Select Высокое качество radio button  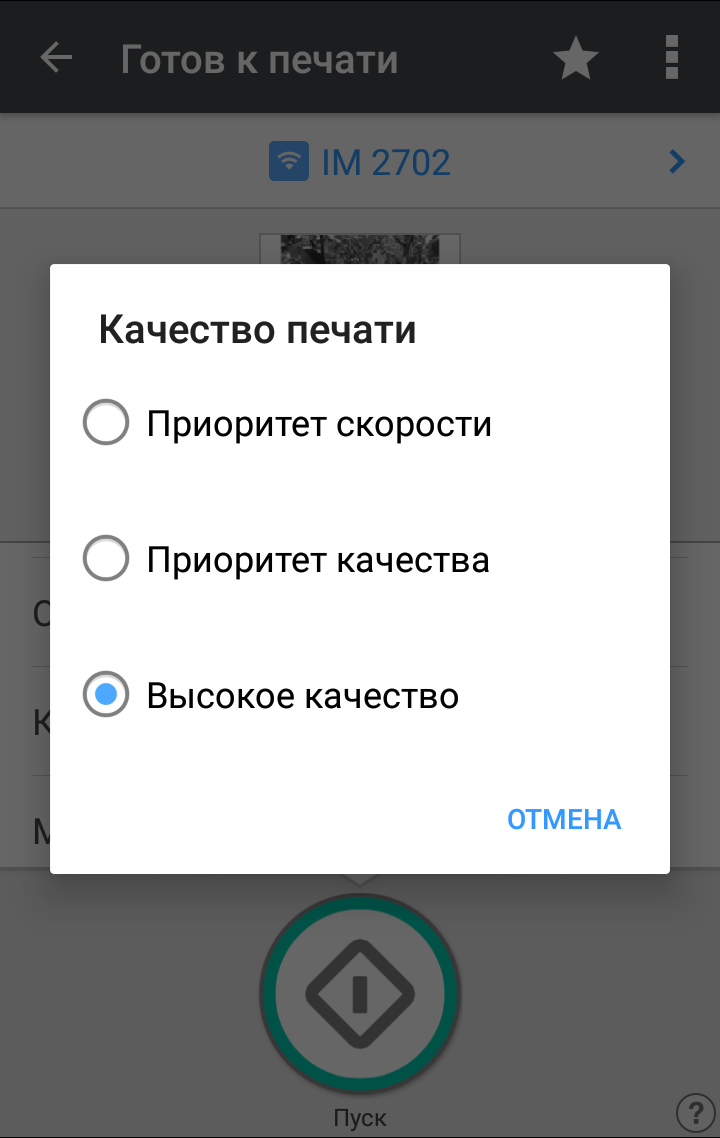(106, 695)
